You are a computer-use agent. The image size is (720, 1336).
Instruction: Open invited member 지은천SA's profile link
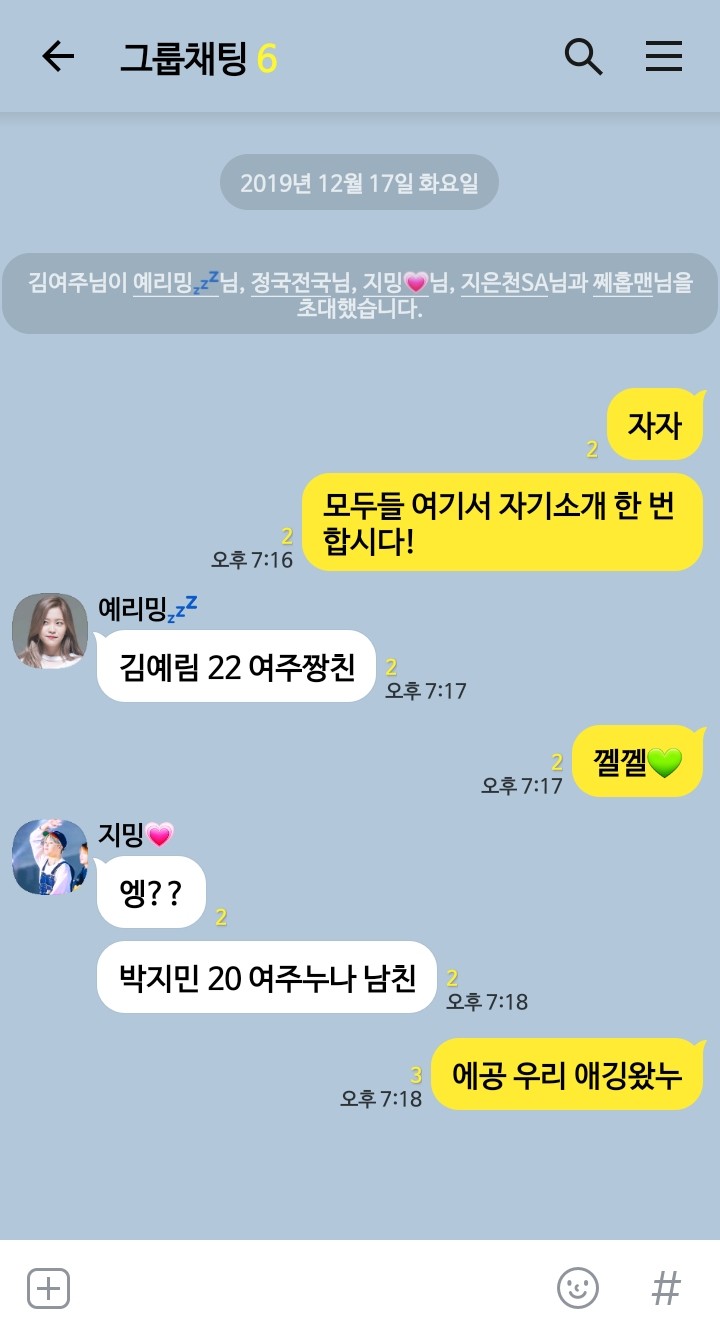click(x=505, y=283)
